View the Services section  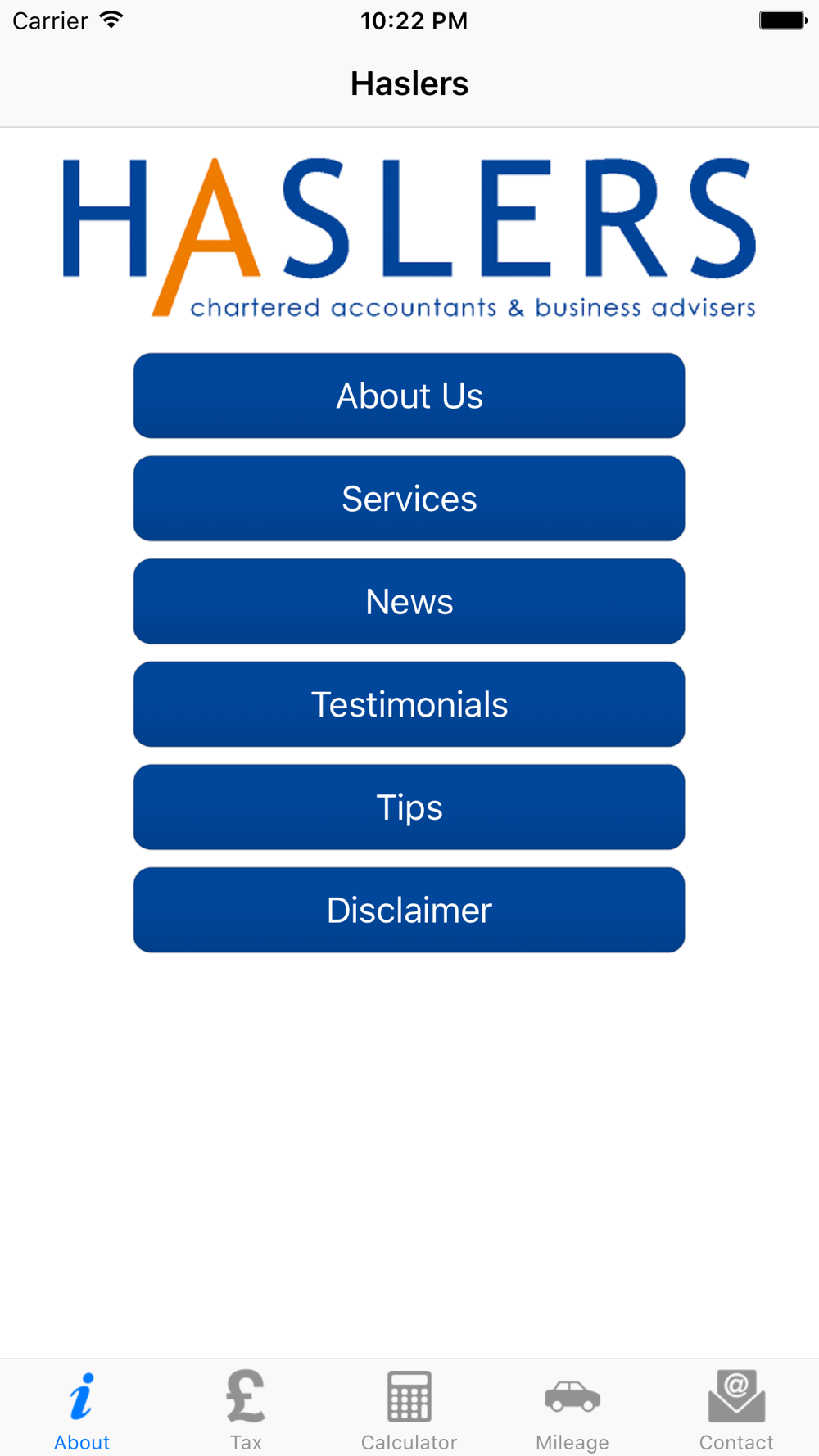pos(409,499)
